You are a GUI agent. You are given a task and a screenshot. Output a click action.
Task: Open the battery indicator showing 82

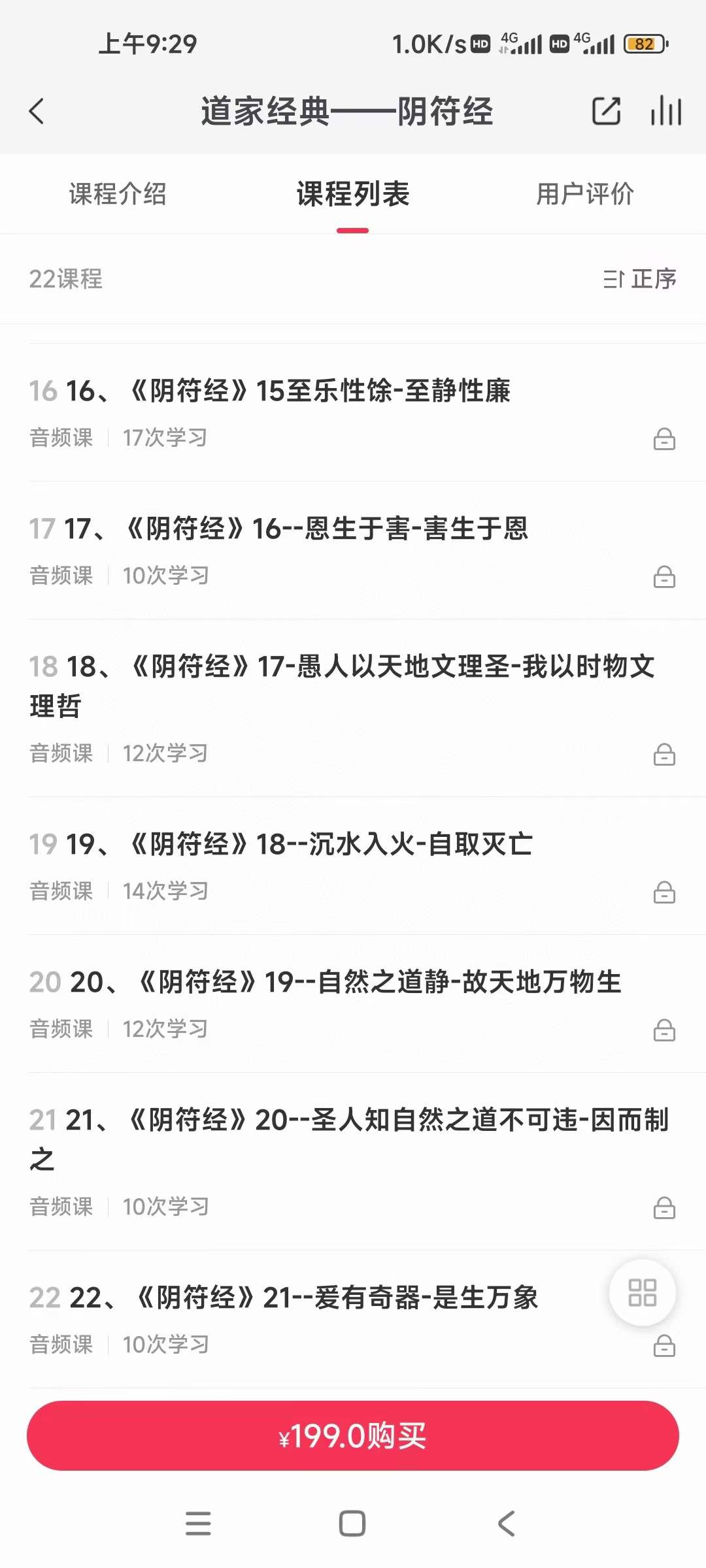click(x=645, y=44)
